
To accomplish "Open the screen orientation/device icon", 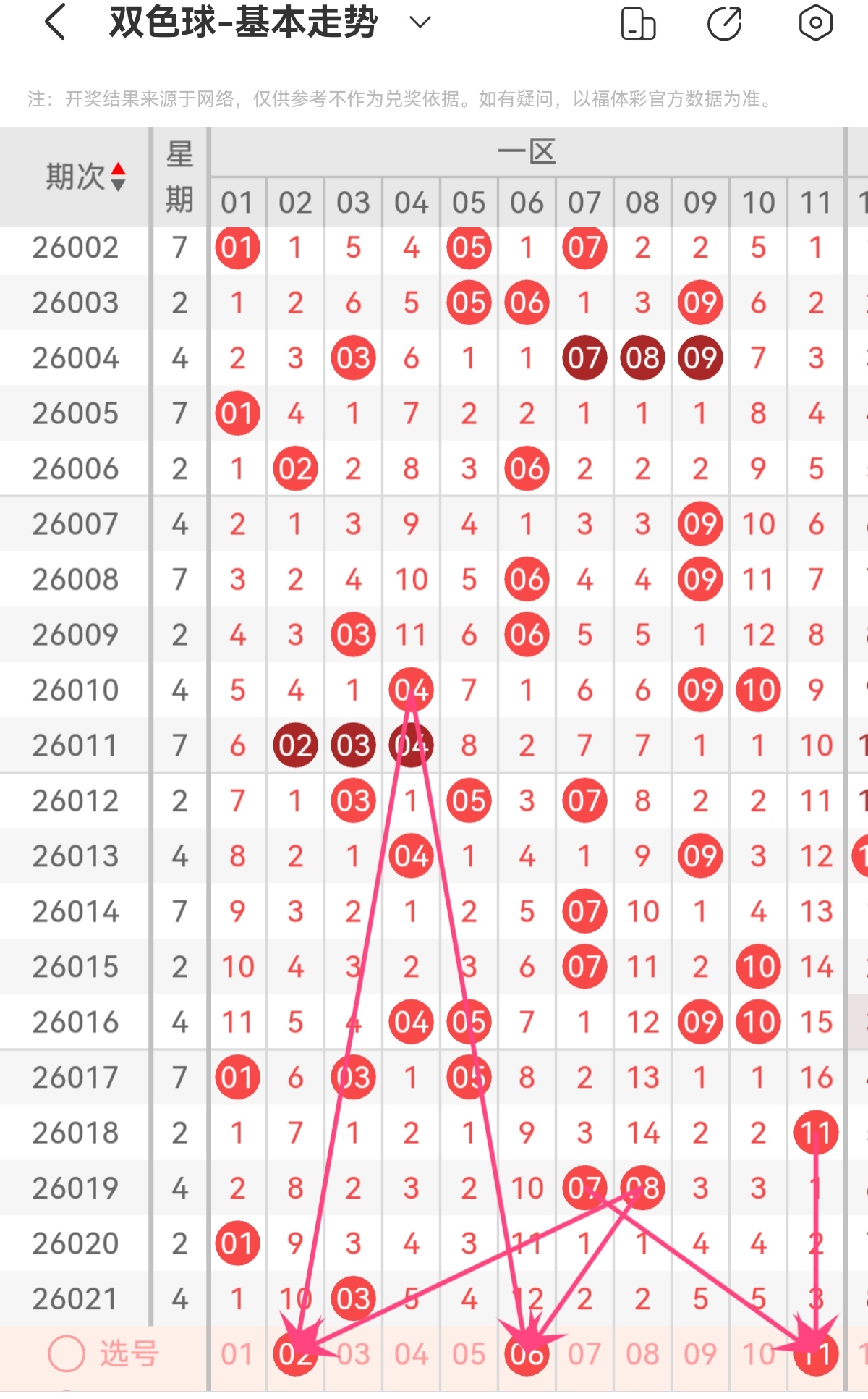I will click(638, 24).
